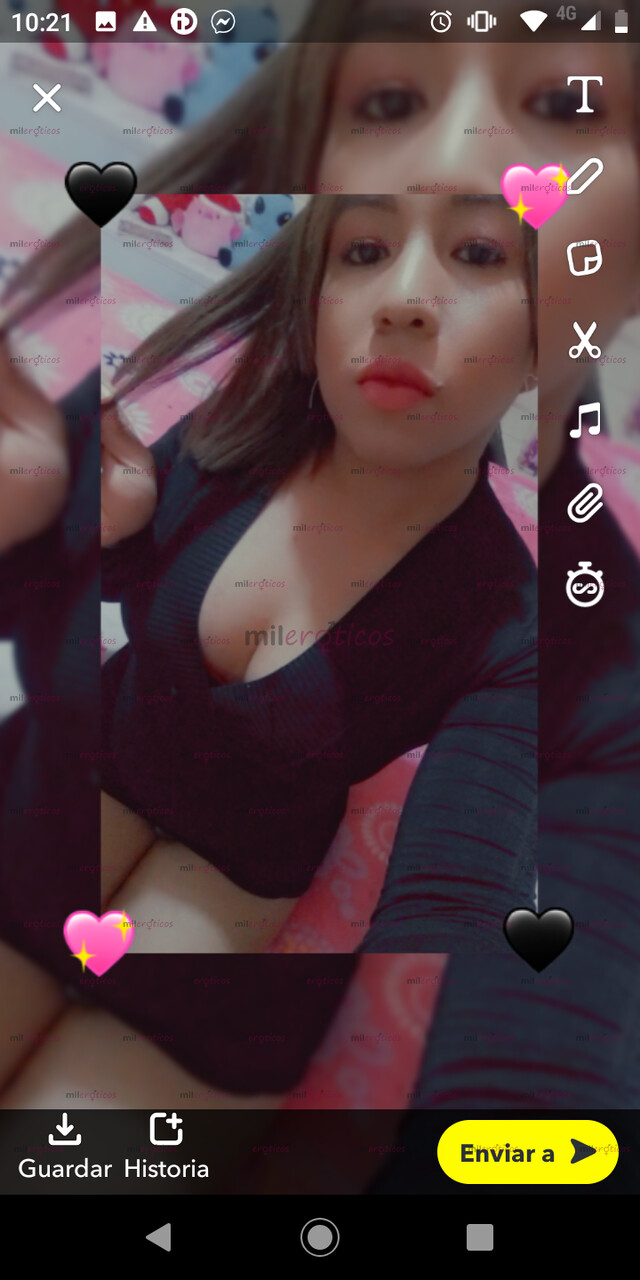
Task: Set the snap timer duration
Action: click(585, 584)
